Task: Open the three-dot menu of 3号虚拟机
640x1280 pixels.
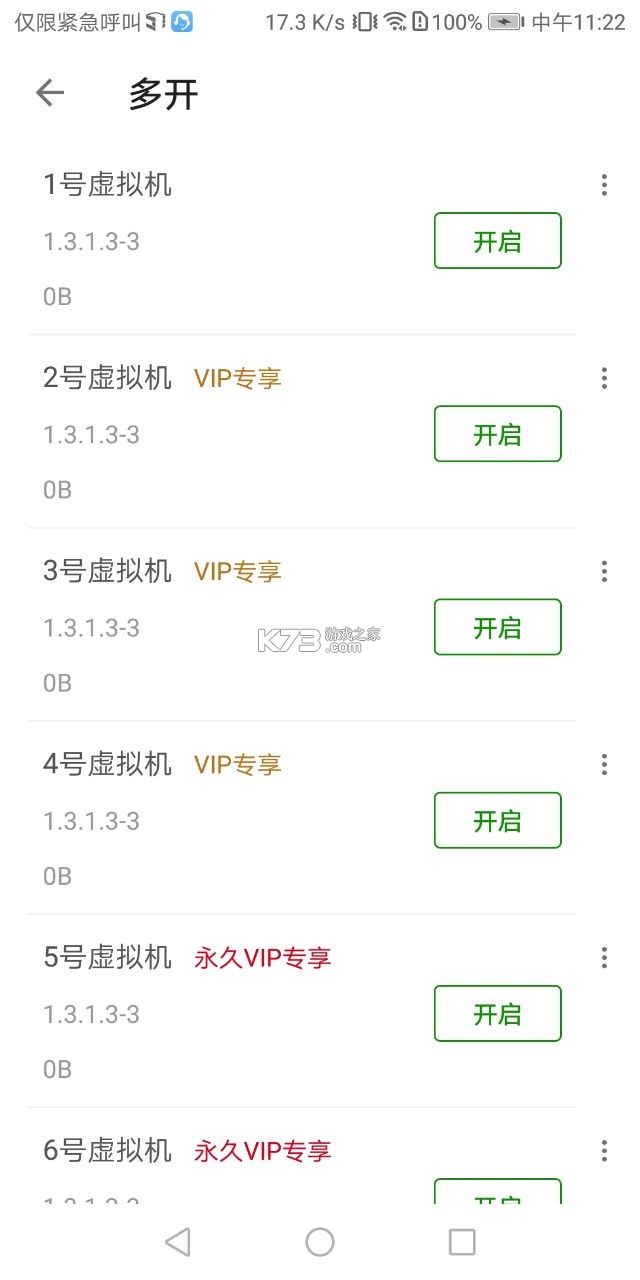Action: click(x=604, y=571)
